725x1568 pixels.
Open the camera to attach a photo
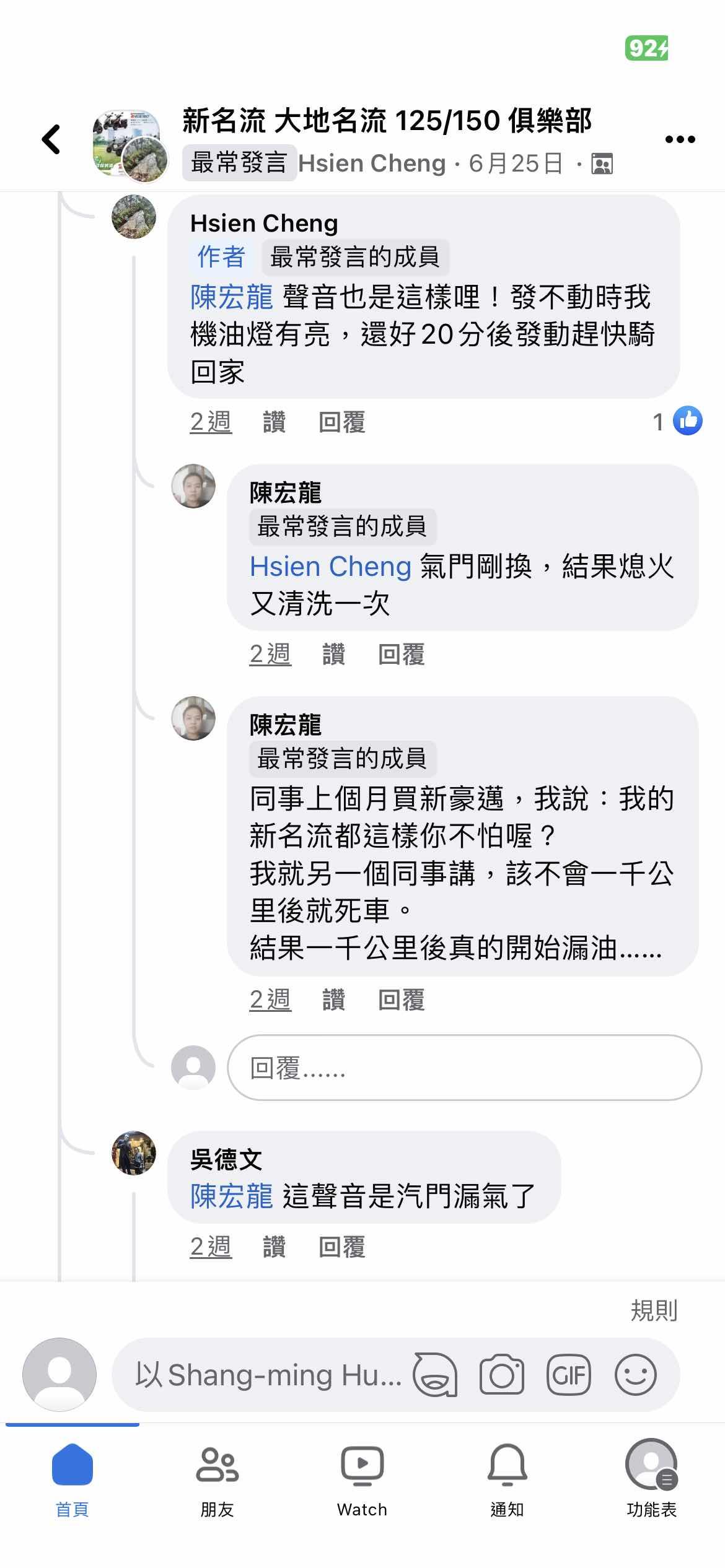click(x=501, y=1375)
